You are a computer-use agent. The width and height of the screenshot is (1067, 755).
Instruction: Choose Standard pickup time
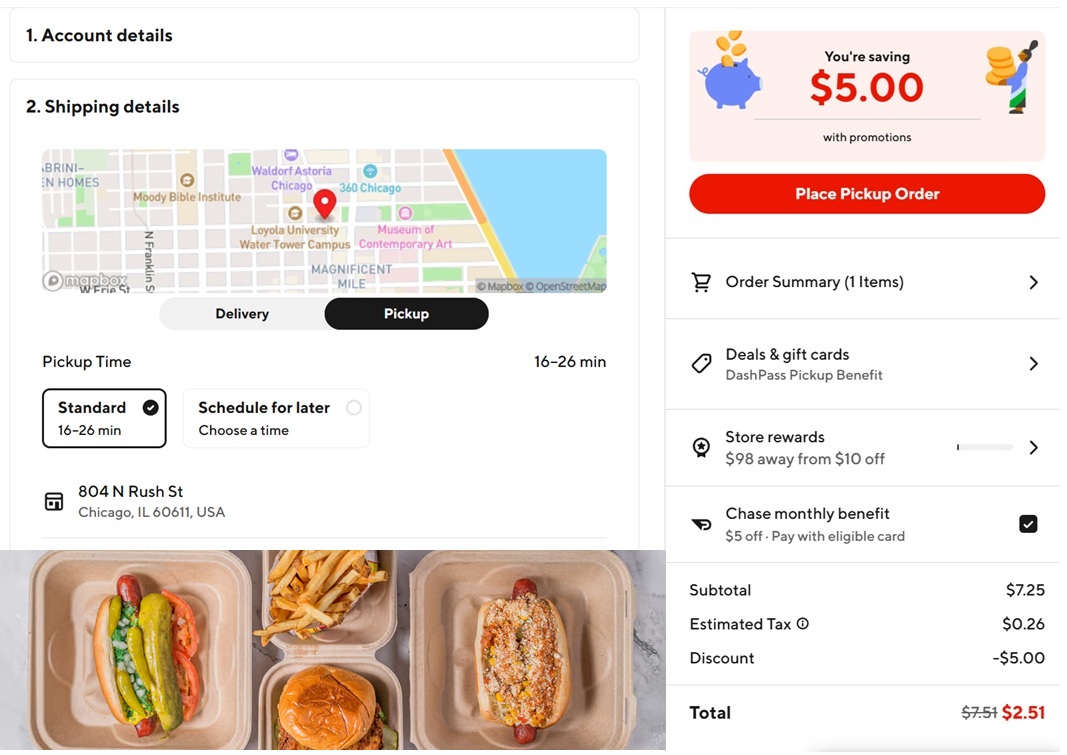[x=104, y=418]
